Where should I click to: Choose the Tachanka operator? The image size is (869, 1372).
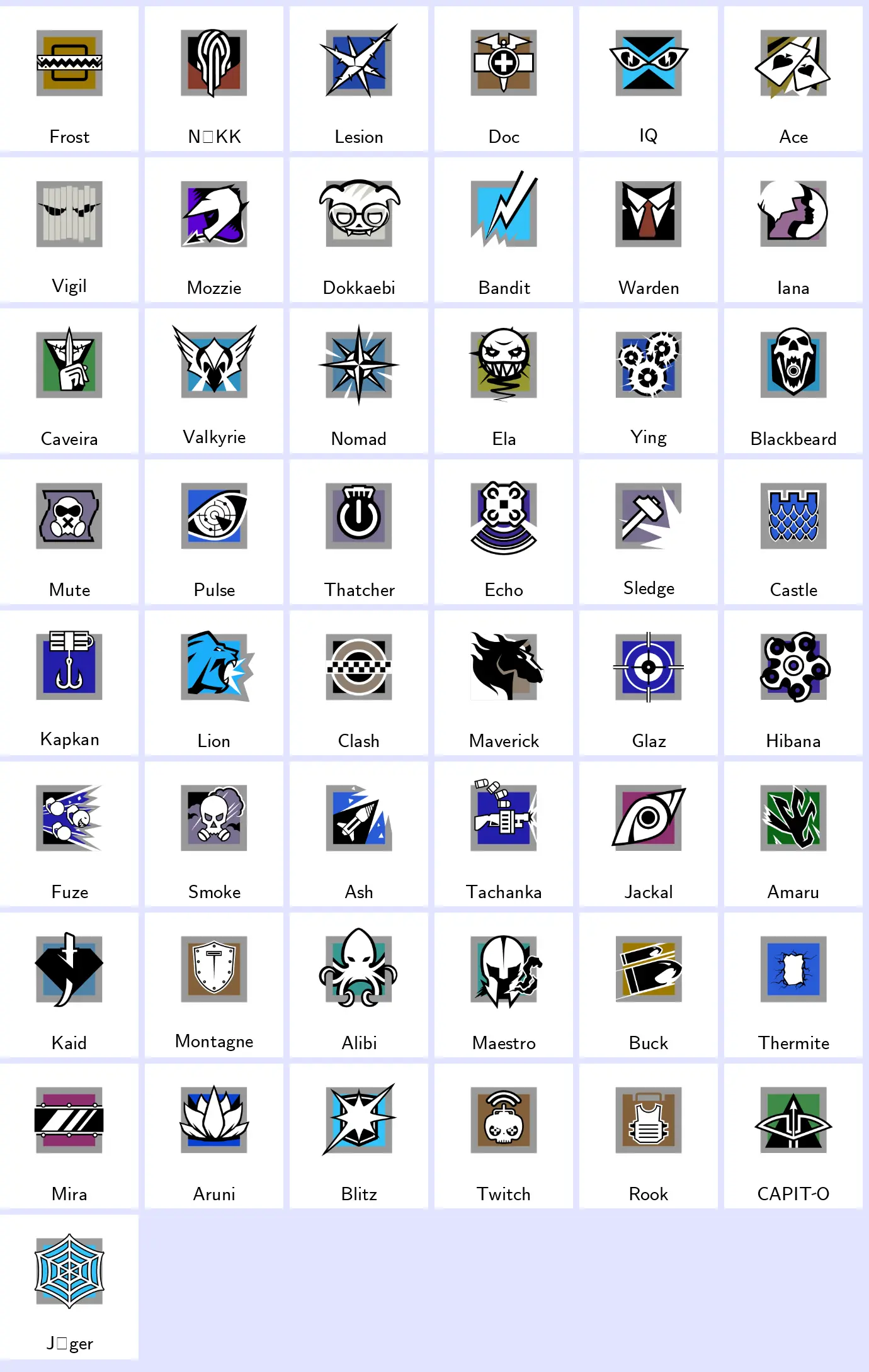click(x=504, y=834)
